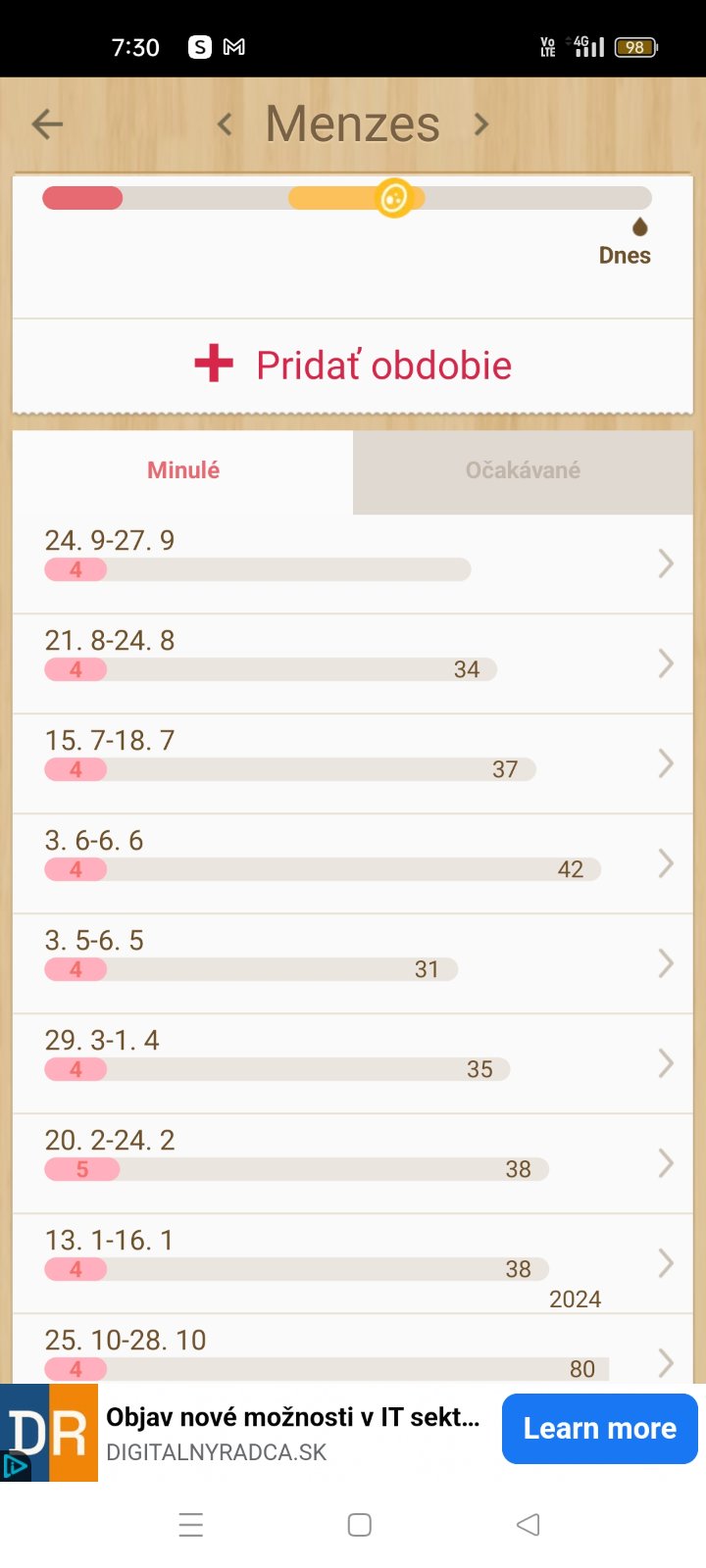Open the 29. 3-1. 4 period entry
The image size is (706, 1568).
(353, 1063)
